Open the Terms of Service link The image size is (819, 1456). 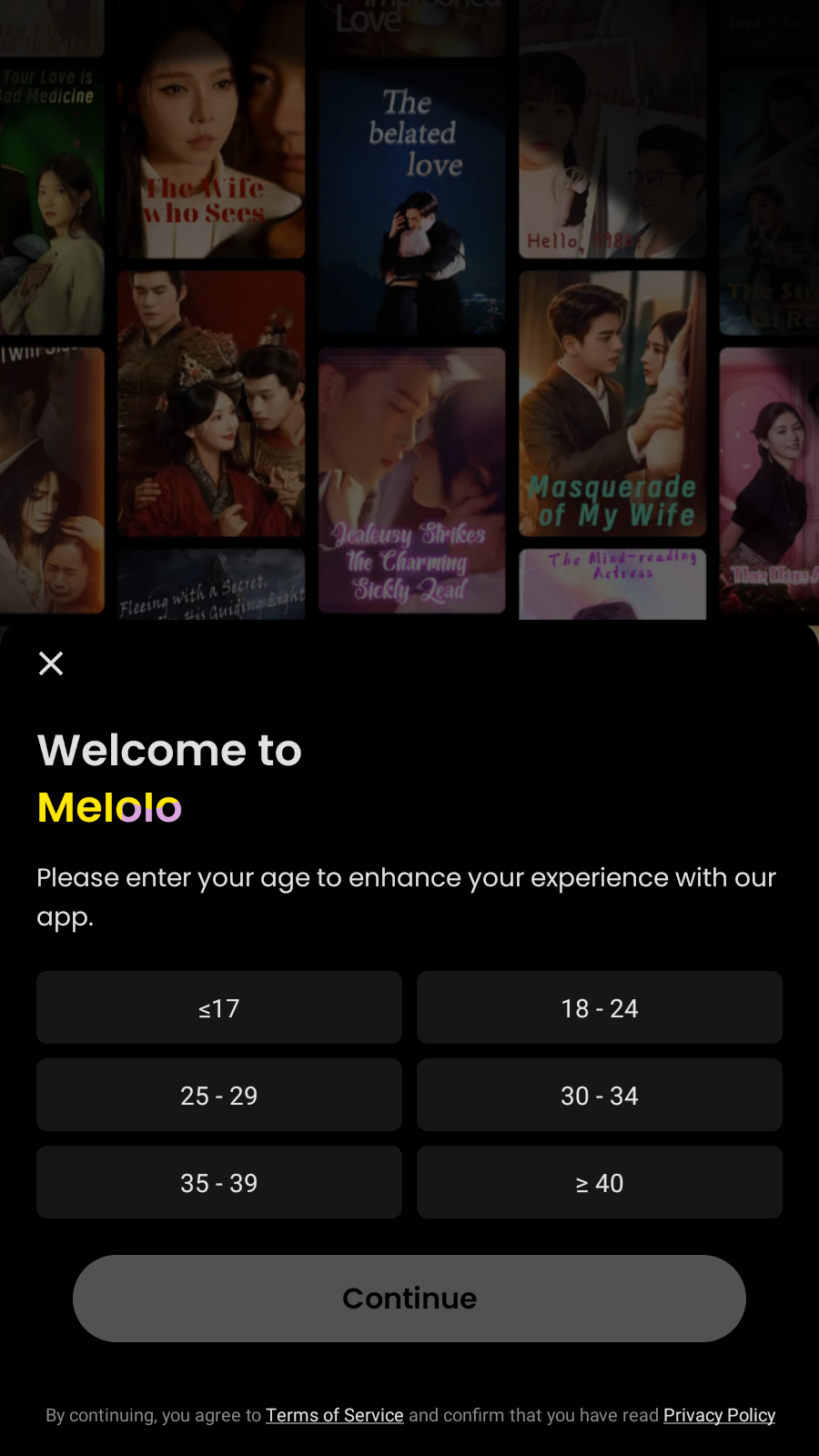(334, 1415)
